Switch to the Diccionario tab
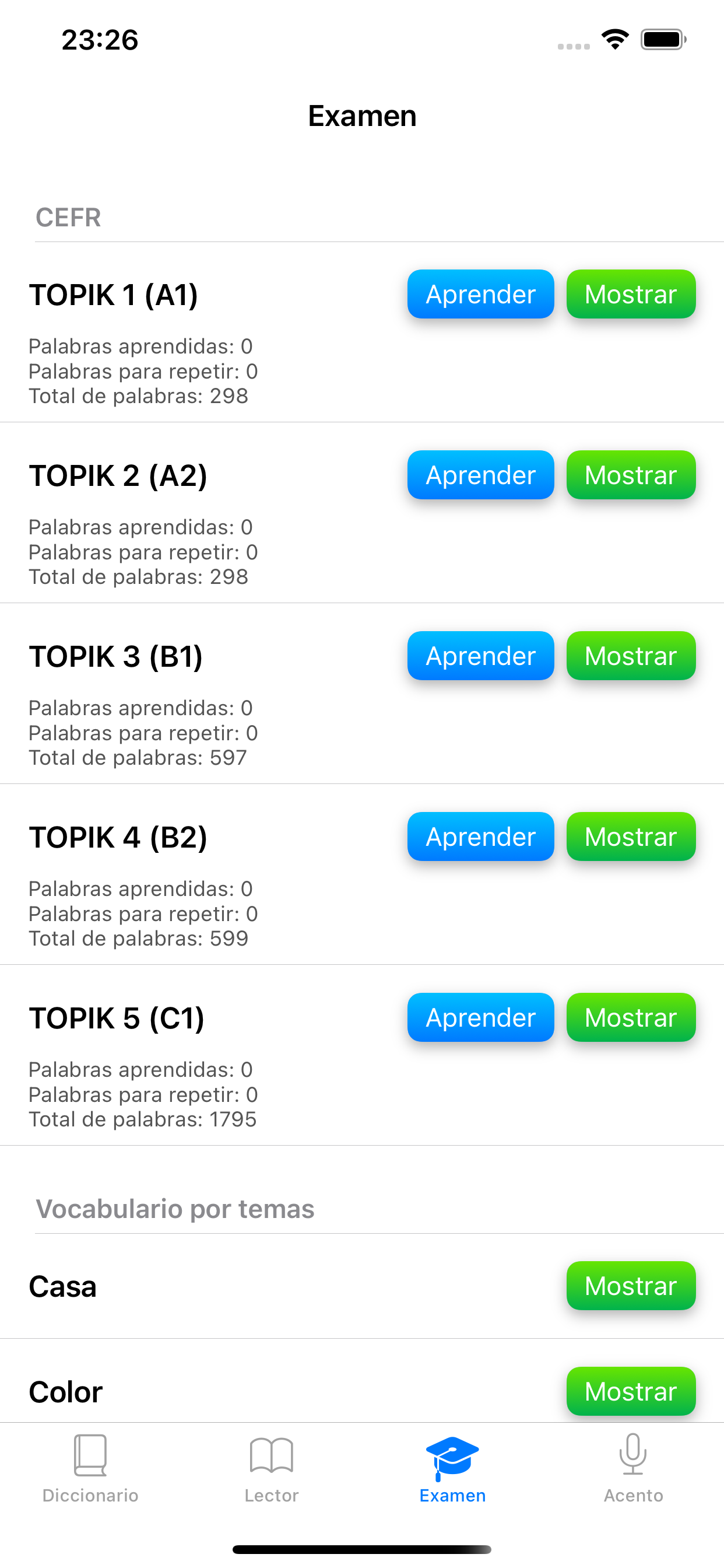This screenshot has height=1568, width=724. click(x=91, y=1468)
